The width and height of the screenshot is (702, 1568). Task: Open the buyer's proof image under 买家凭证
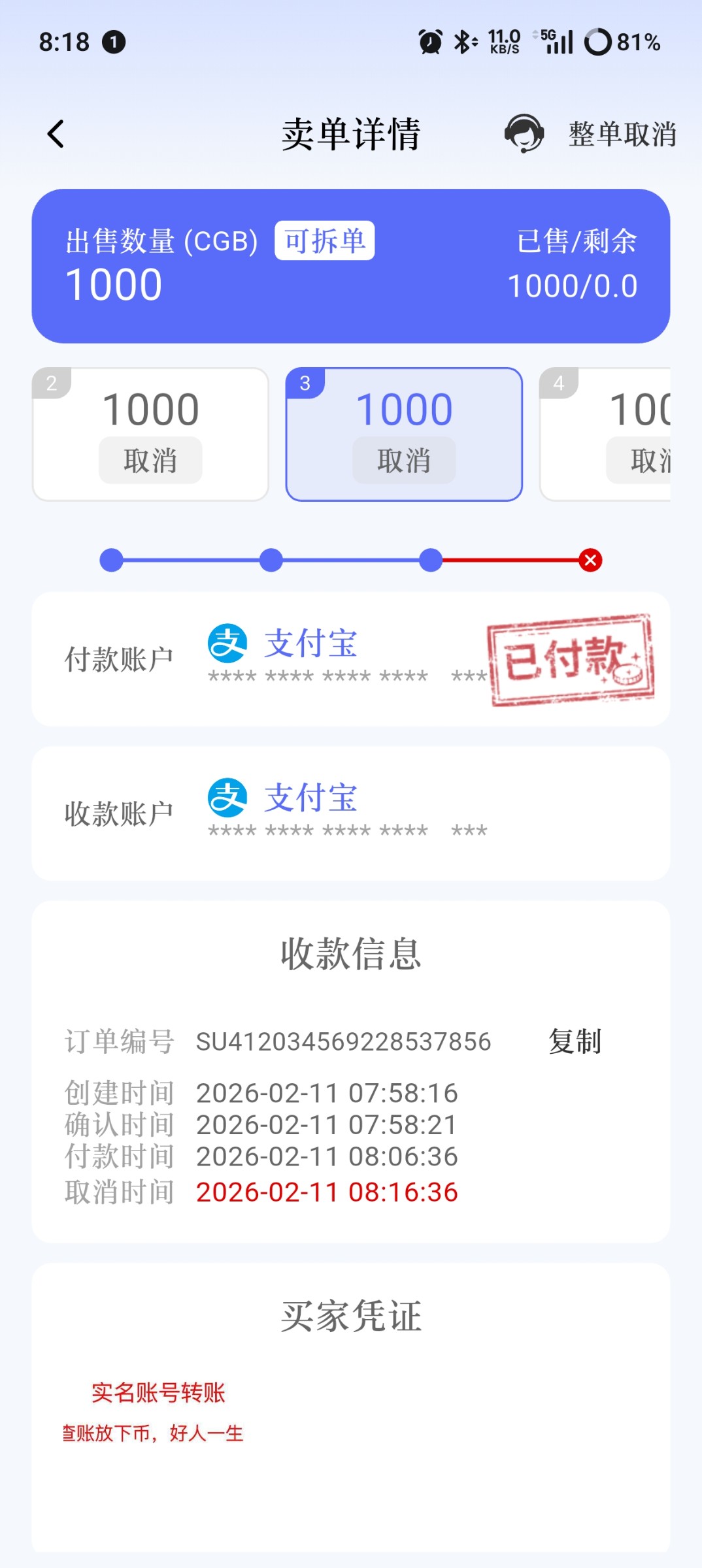[157, 1411]
